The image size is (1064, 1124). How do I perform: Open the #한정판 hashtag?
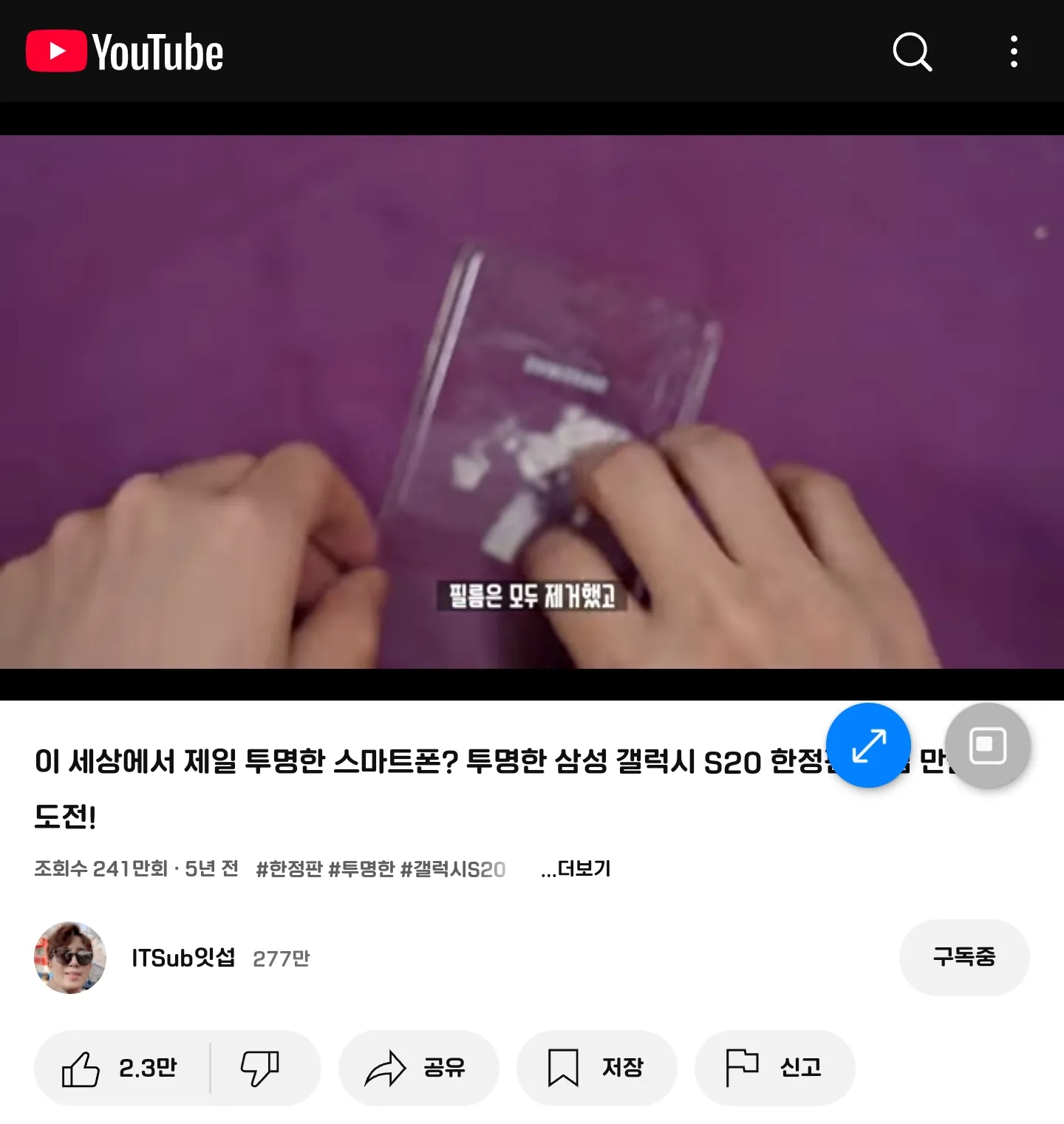pos(289,869)
